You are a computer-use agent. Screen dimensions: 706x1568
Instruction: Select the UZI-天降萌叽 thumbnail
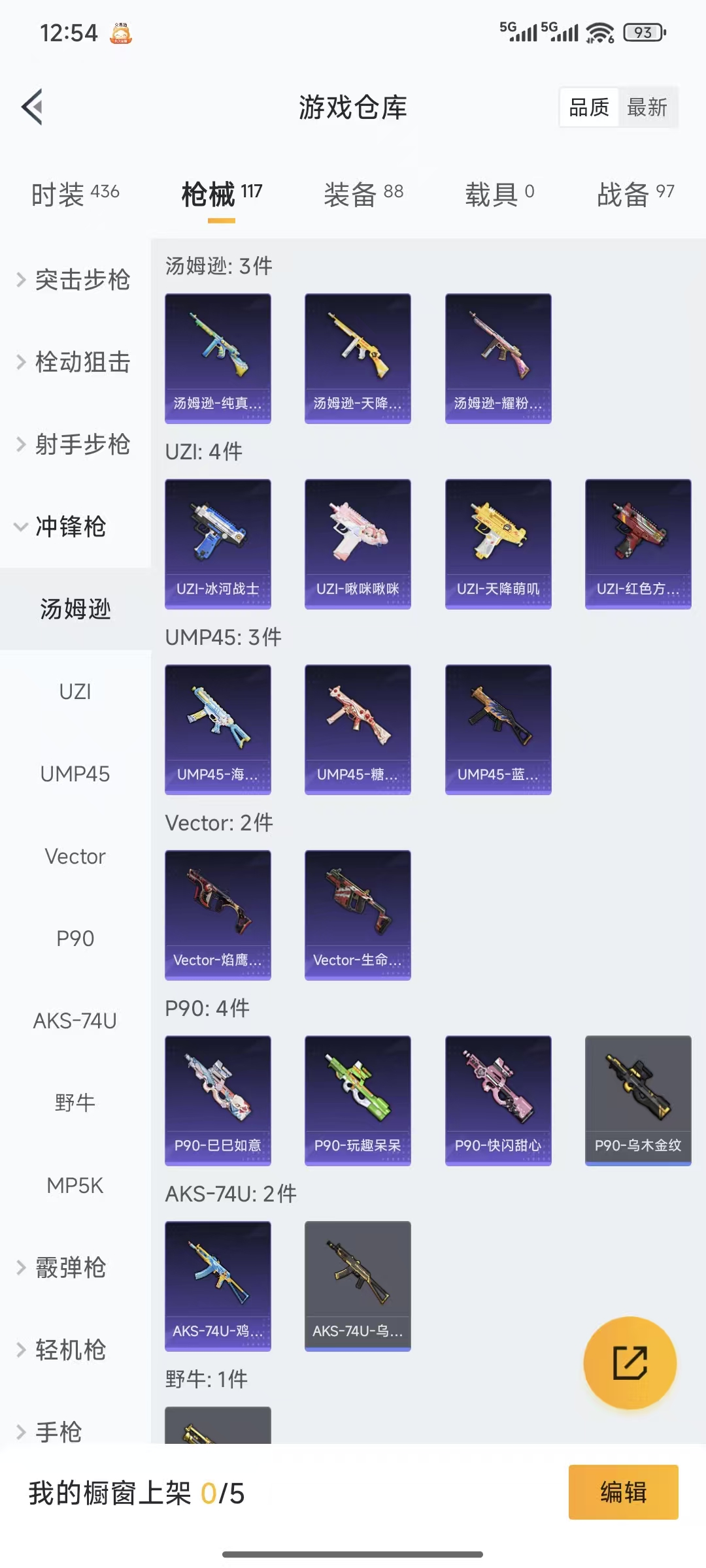497,544
